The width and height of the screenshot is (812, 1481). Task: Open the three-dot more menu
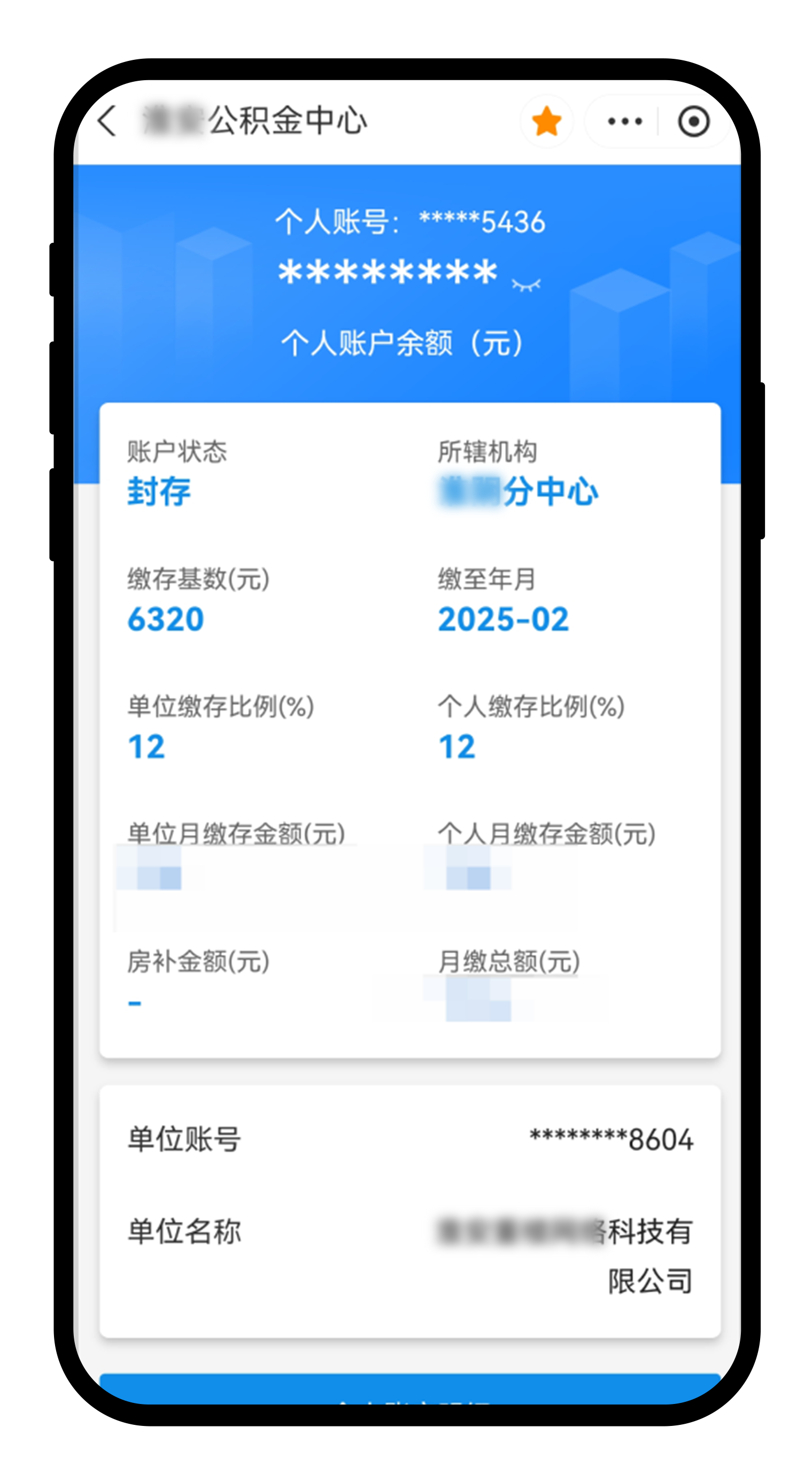[625, 121]
